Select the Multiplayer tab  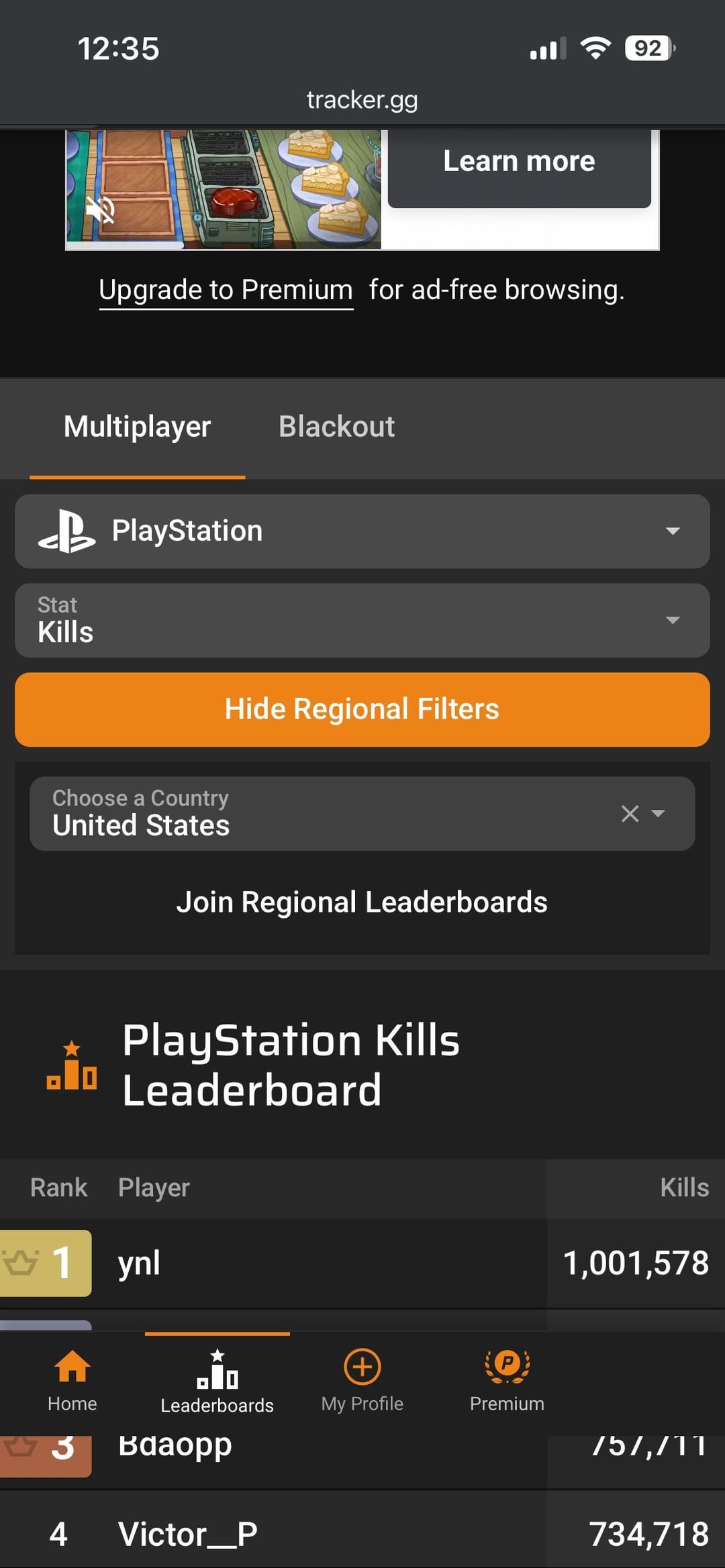(137, 427)
